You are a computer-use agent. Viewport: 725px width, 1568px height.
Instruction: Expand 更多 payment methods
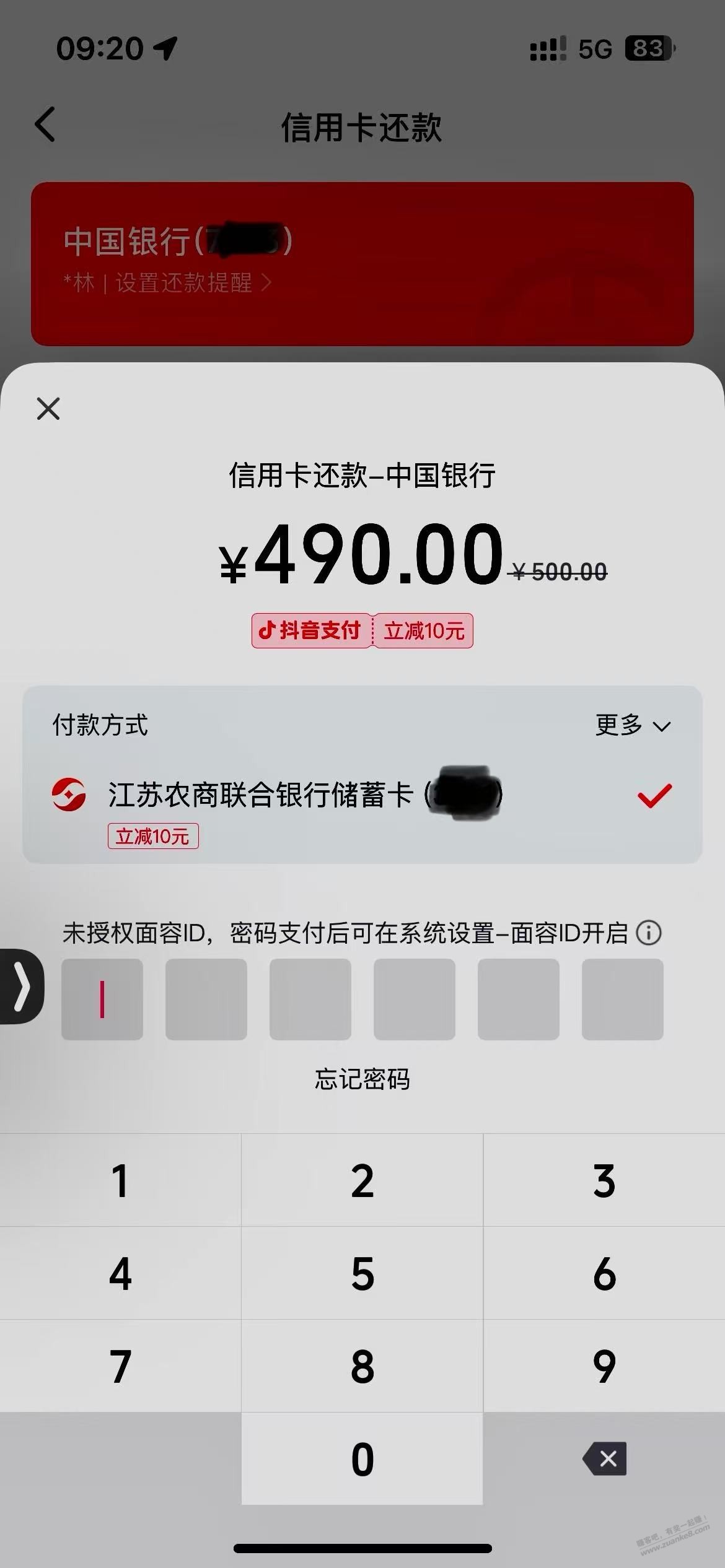coord(633,725)
